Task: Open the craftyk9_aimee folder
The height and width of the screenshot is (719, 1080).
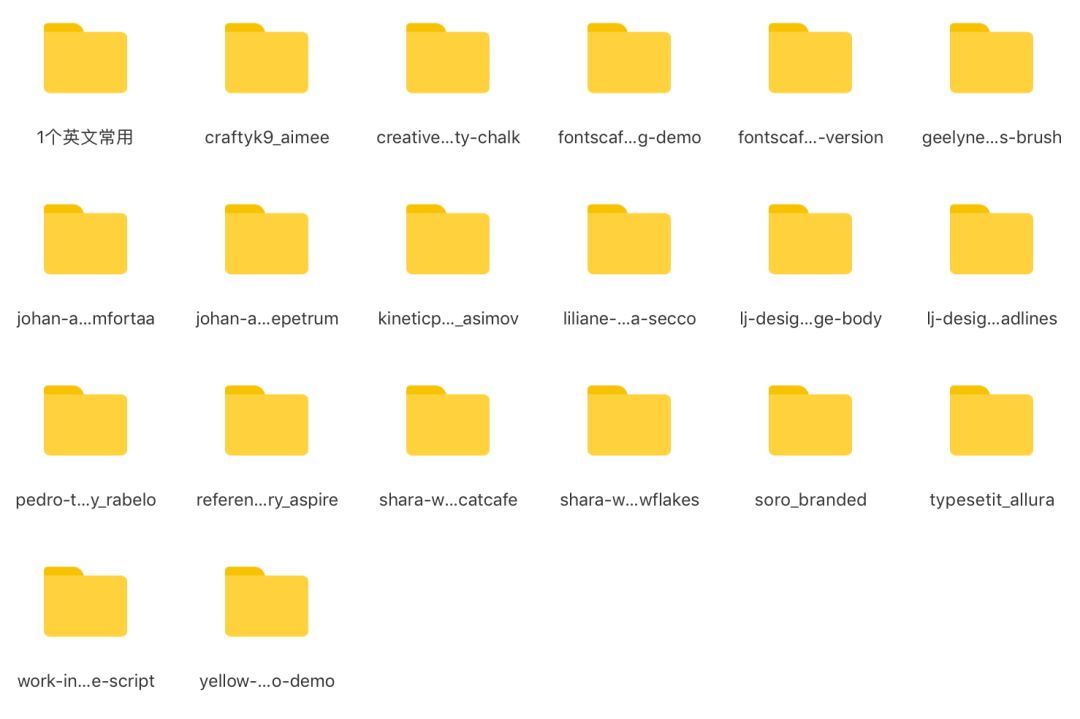Action: 266,60
